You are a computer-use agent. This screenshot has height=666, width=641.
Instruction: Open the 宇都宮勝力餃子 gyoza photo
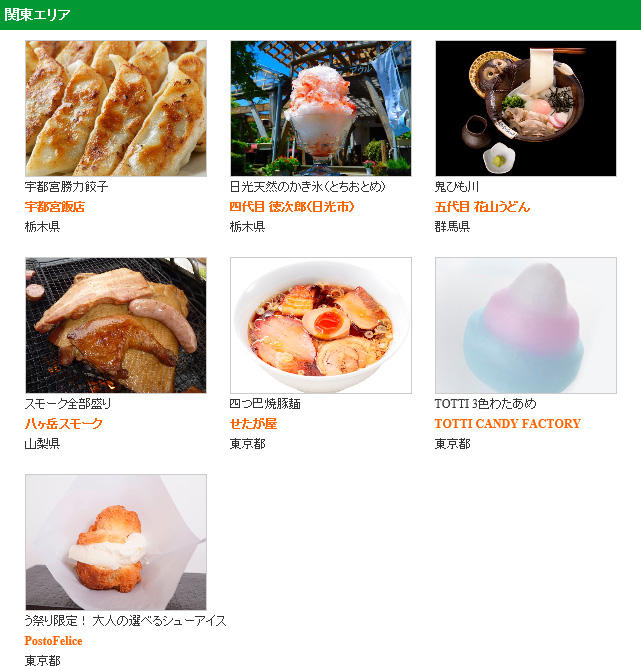[x=115, y=108]
